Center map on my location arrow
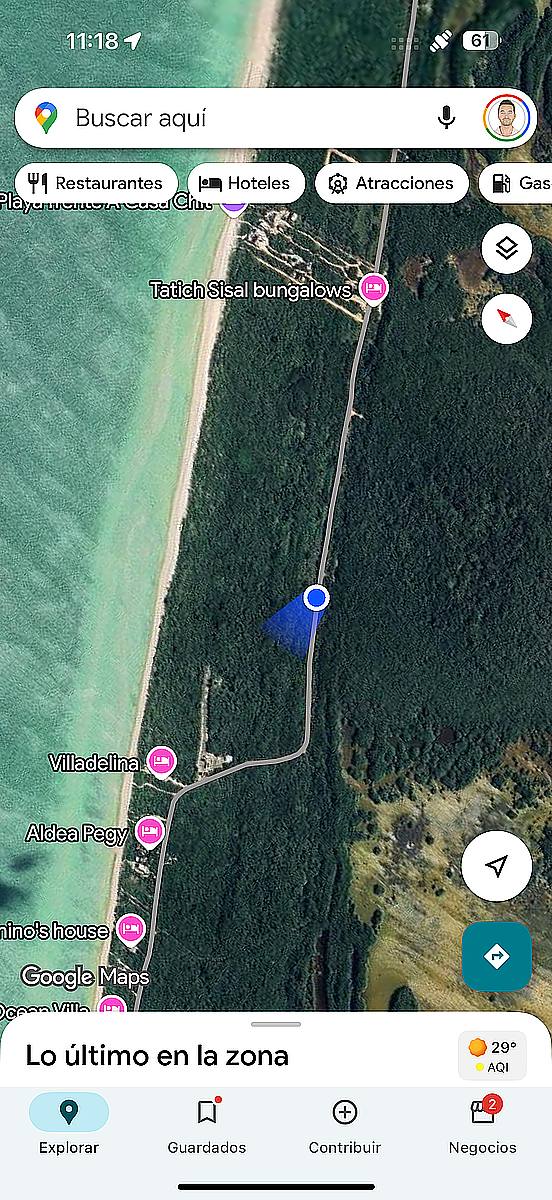This screenshot has width=552, height=1200. pos(497,866)
